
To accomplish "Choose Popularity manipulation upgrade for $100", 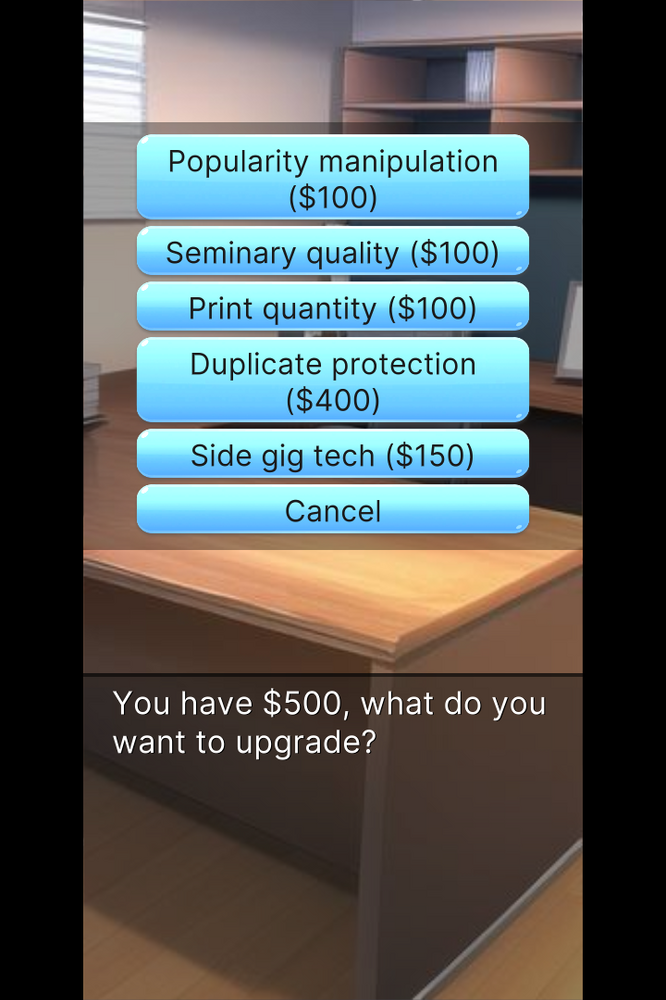I will click(332, 178).
